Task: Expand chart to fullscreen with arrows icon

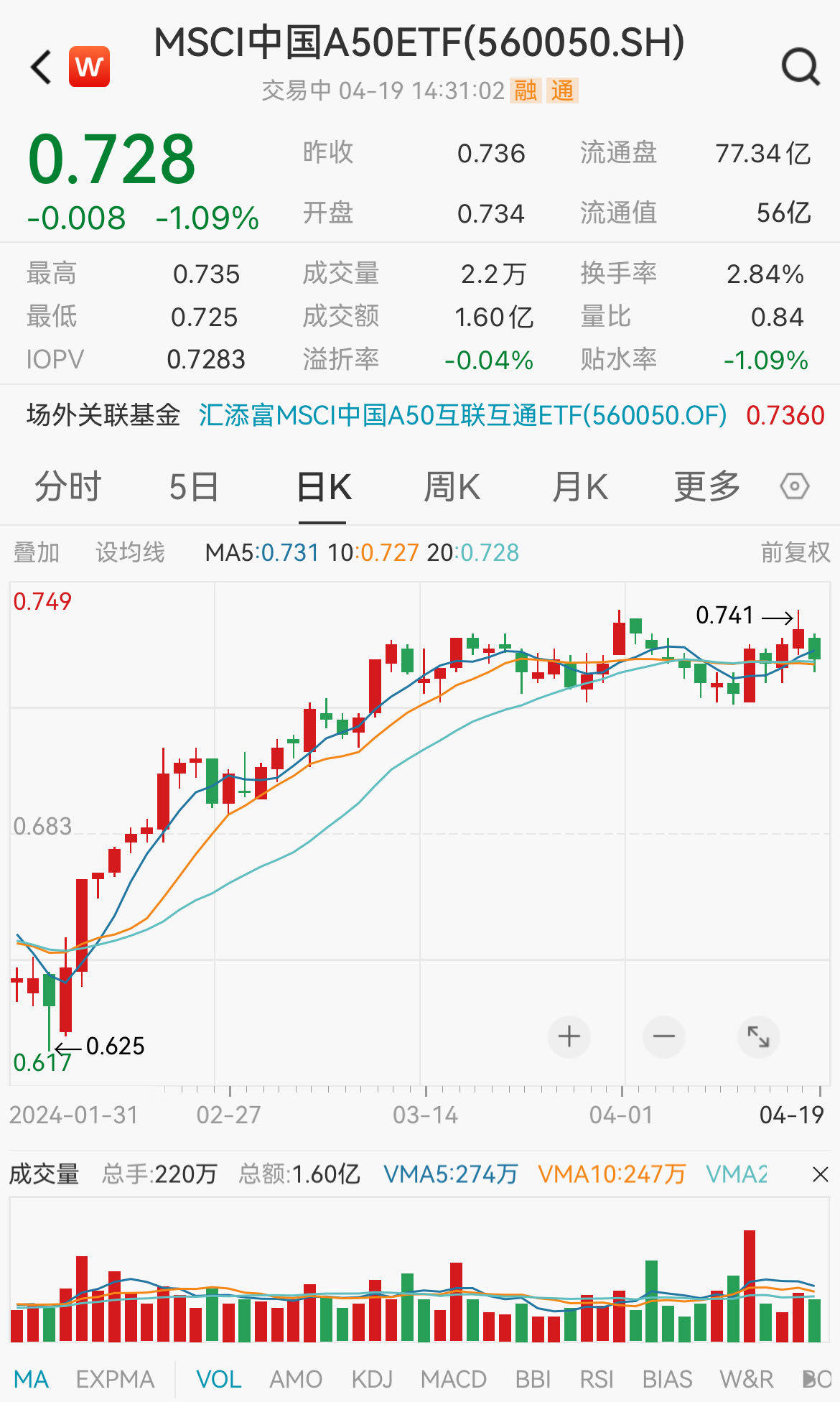Action: (758, 1036)
